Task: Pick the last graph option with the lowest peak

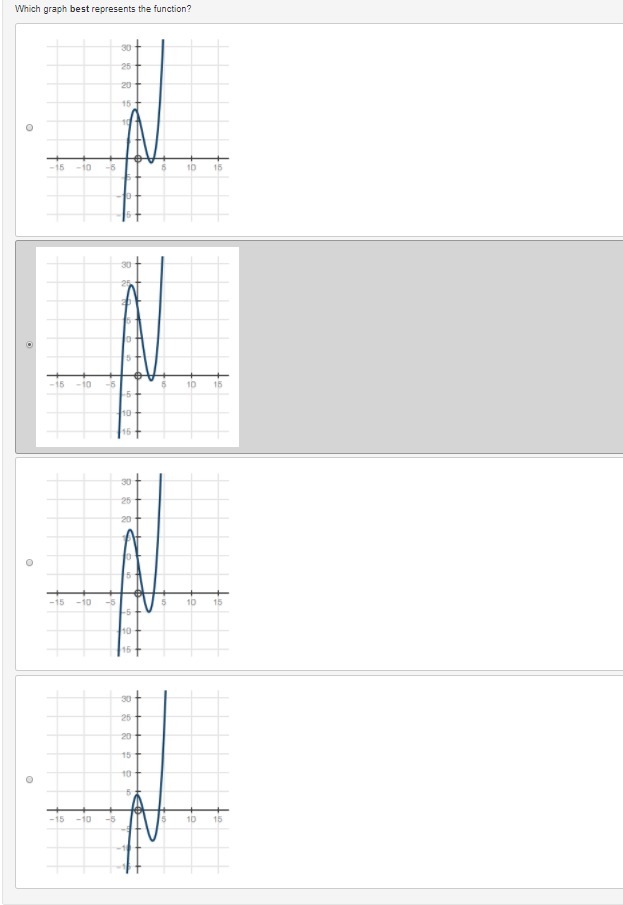Action: tap(29, 780)
